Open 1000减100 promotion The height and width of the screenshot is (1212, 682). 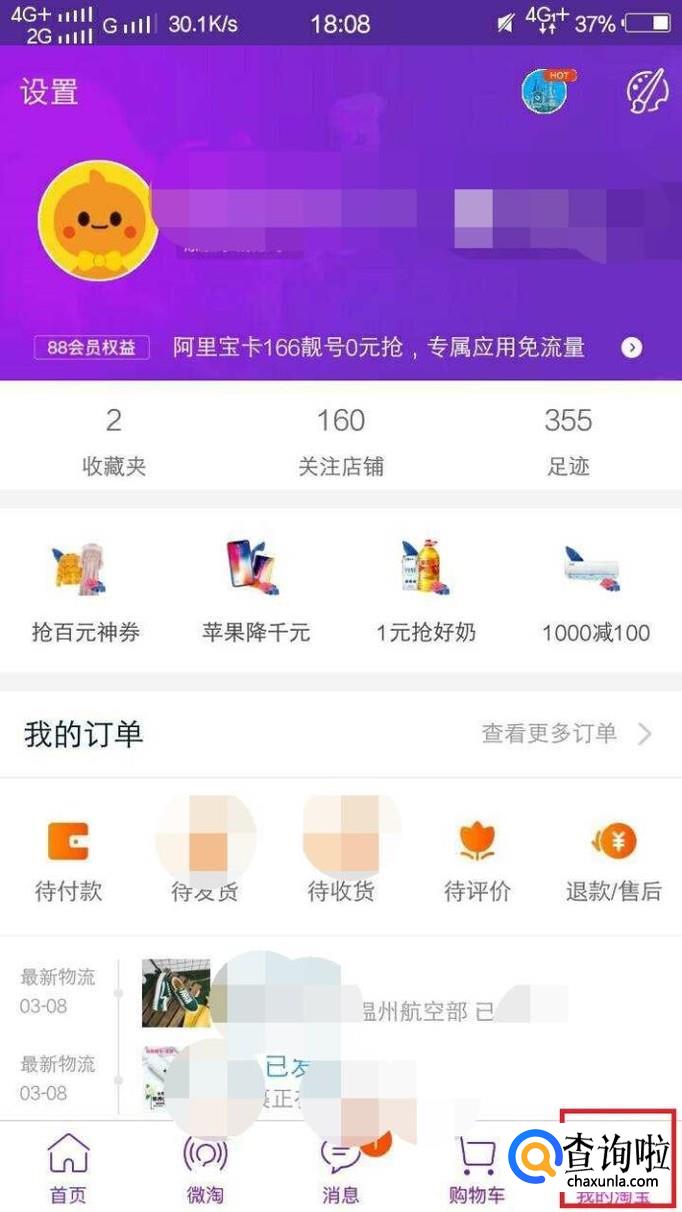(595, 590)
